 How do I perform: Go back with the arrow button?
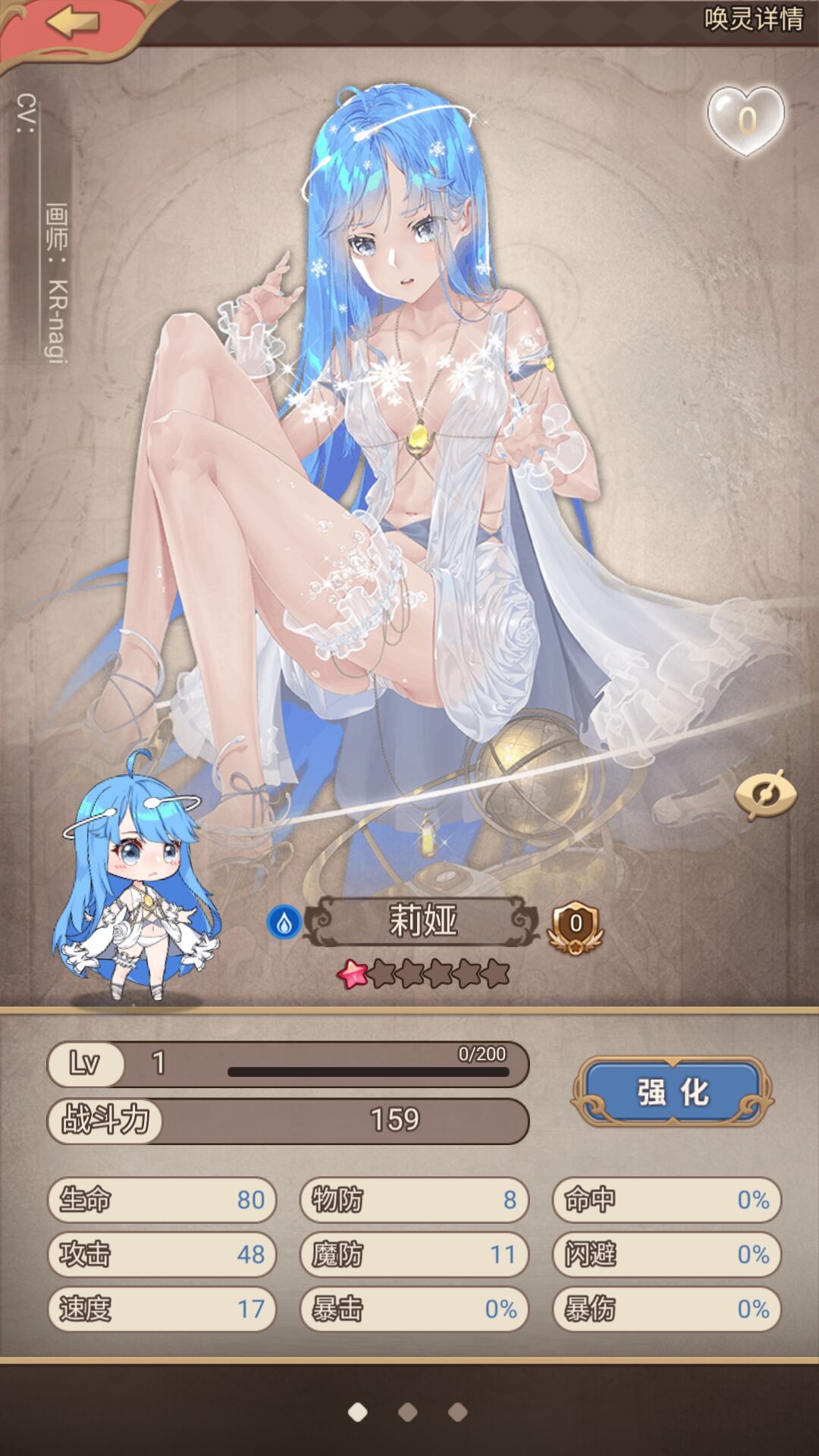pyautogui.click(x=72, y=23)
